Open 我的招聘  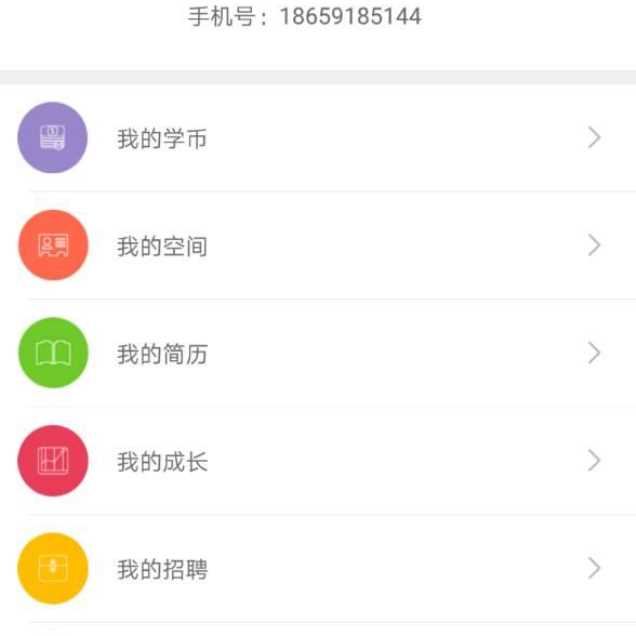162,570
